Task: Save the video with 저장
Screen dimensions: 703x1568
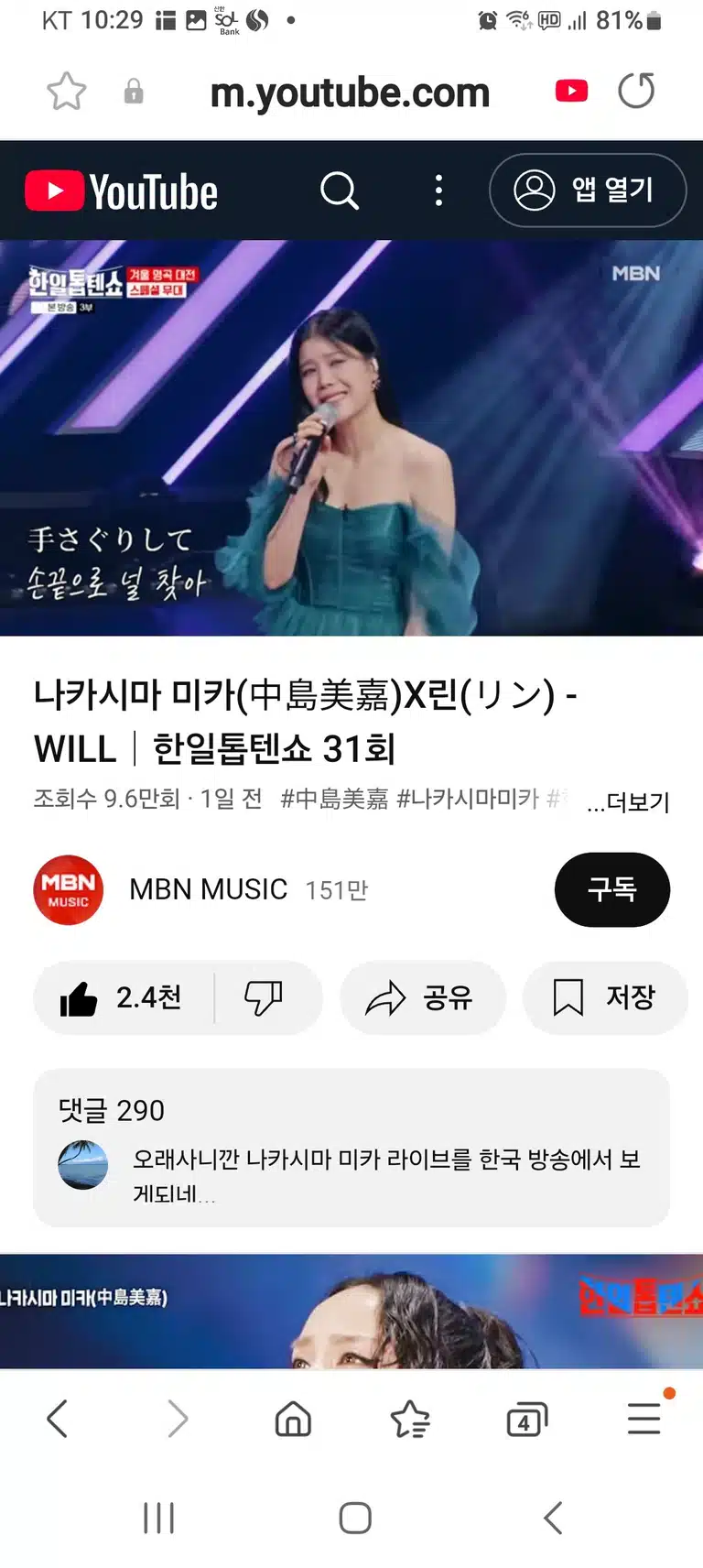Action: coord(605,997)
